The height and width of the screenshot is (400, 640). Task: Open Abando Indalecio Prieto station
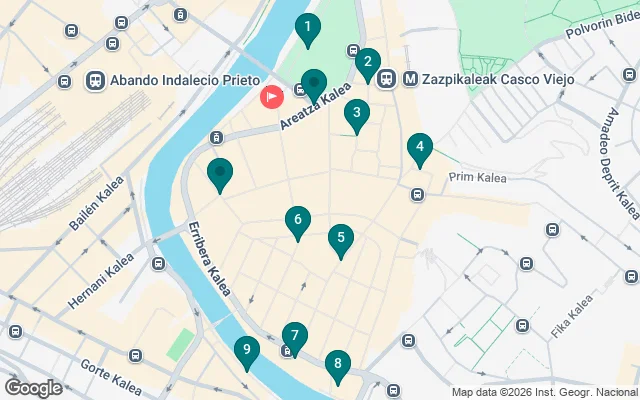point(97,80)
